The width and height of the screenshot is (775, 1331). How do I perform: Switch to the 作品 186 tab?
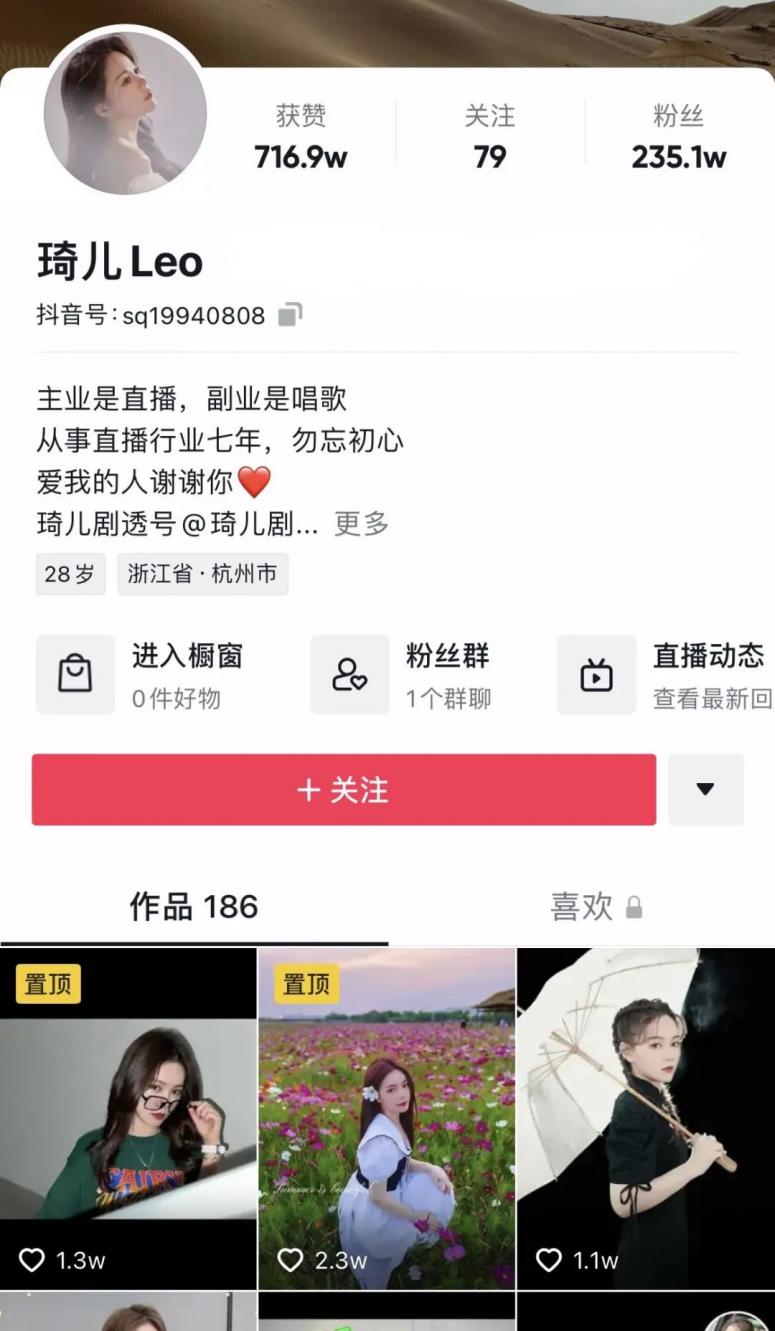pyautogui.click(x=194, y=907)
